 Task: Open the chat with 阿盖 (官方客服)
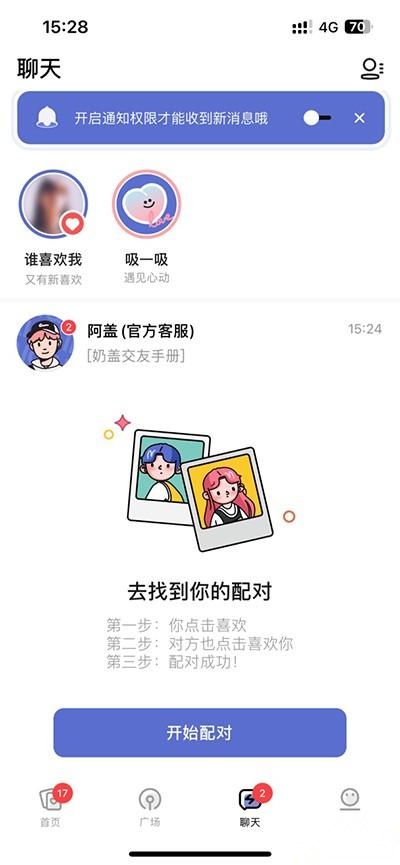point(200,343)
